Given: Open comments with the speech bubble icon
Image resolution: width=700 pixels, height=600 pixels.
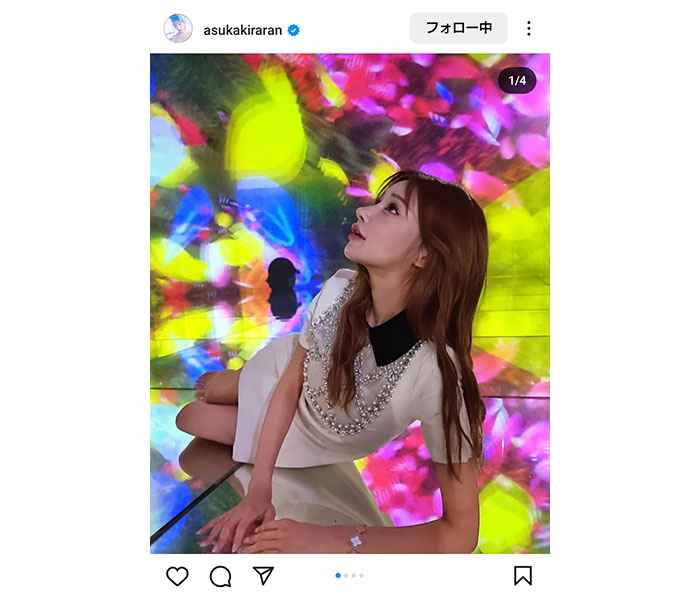Looking at the screenshot, I should (220, 576).
